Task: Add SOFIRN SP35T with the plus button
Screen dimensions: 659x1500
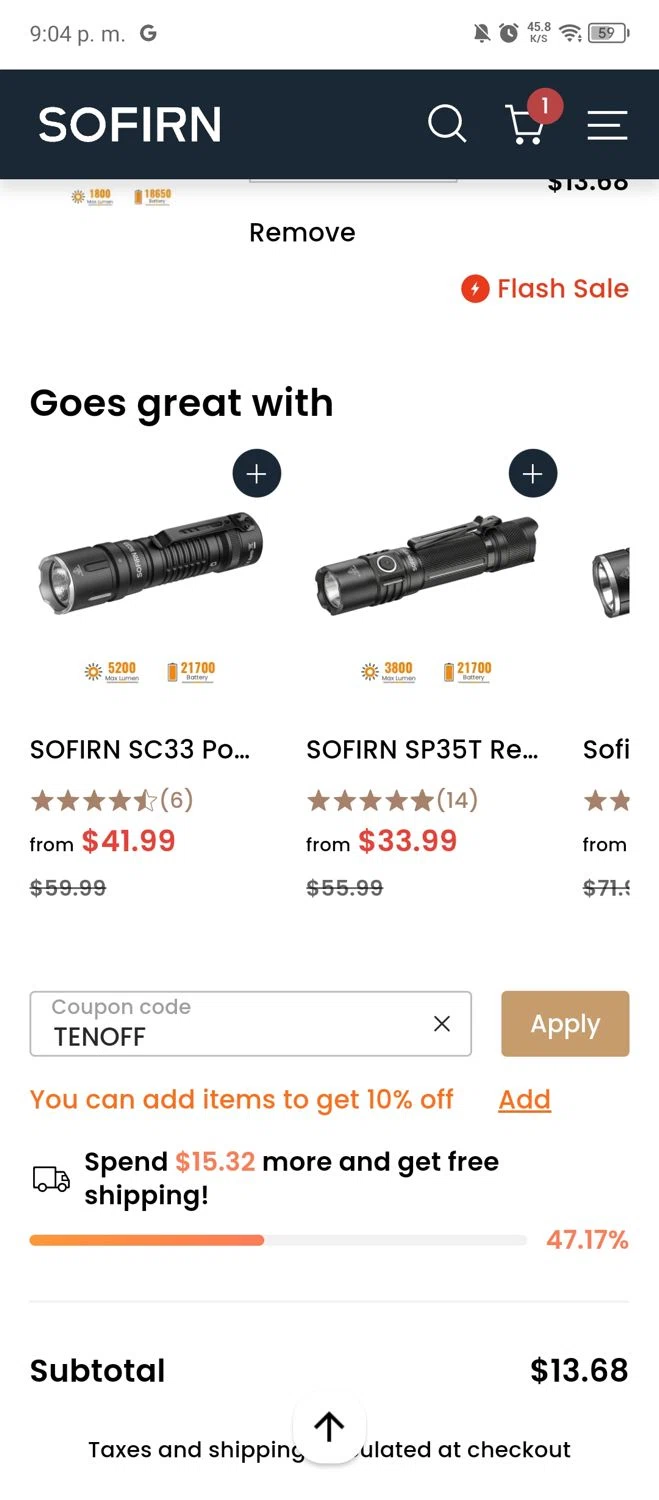Action: [x=533, y=474]
